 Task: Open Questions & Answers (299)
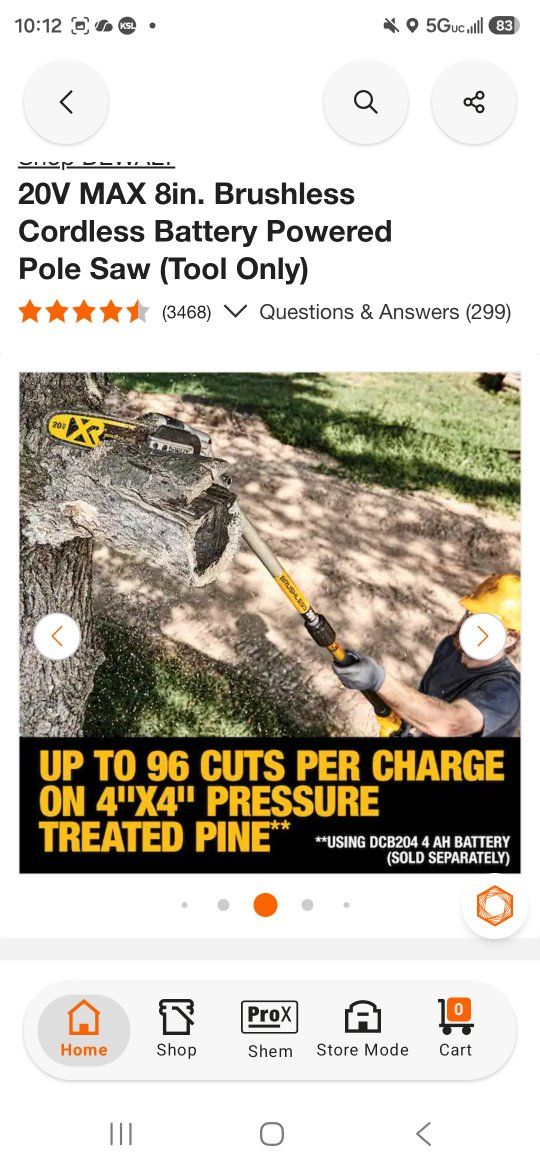[x=385, y=312]
